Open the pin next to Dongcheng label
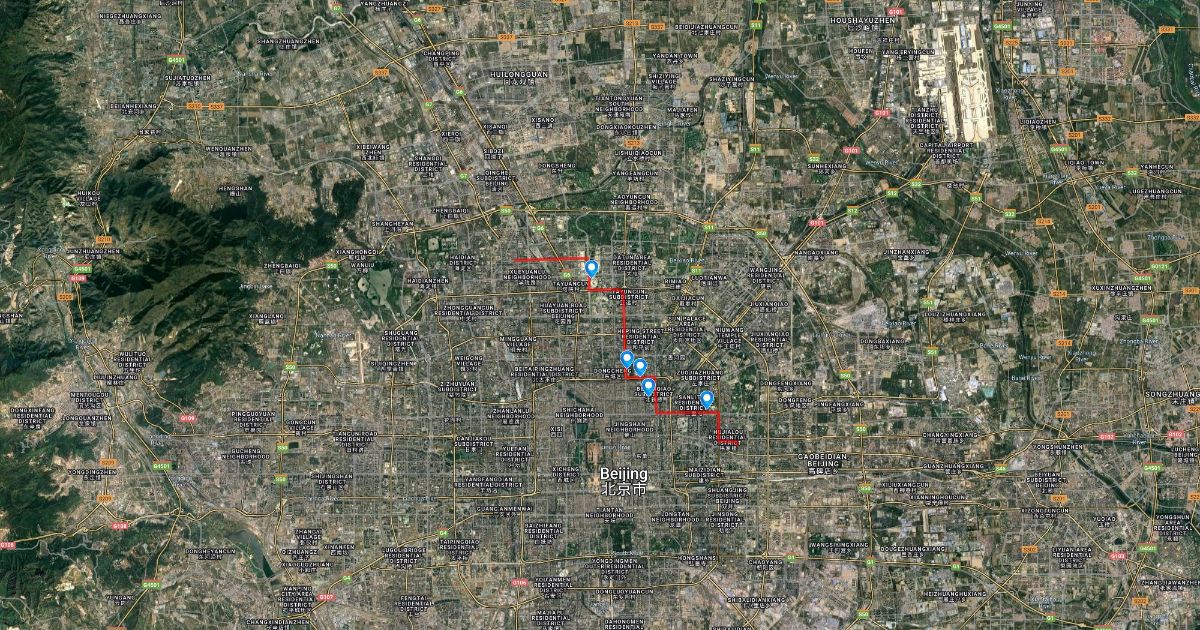Screen dimensions: 1200x630 click(627, 359)
